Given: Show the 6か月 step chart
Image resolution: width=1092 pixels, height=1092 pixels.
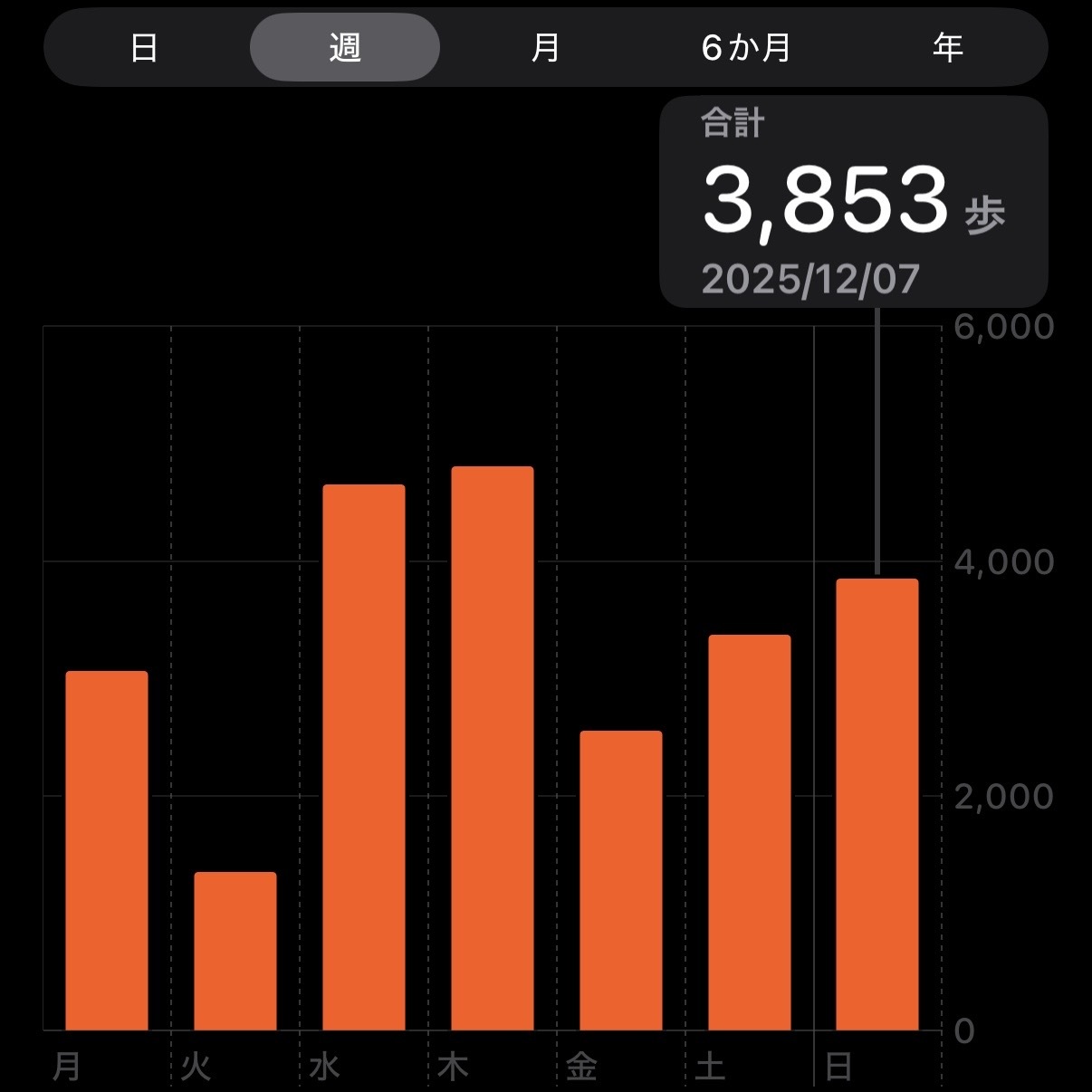Looking at the screenshot, I should click(746, 47).
